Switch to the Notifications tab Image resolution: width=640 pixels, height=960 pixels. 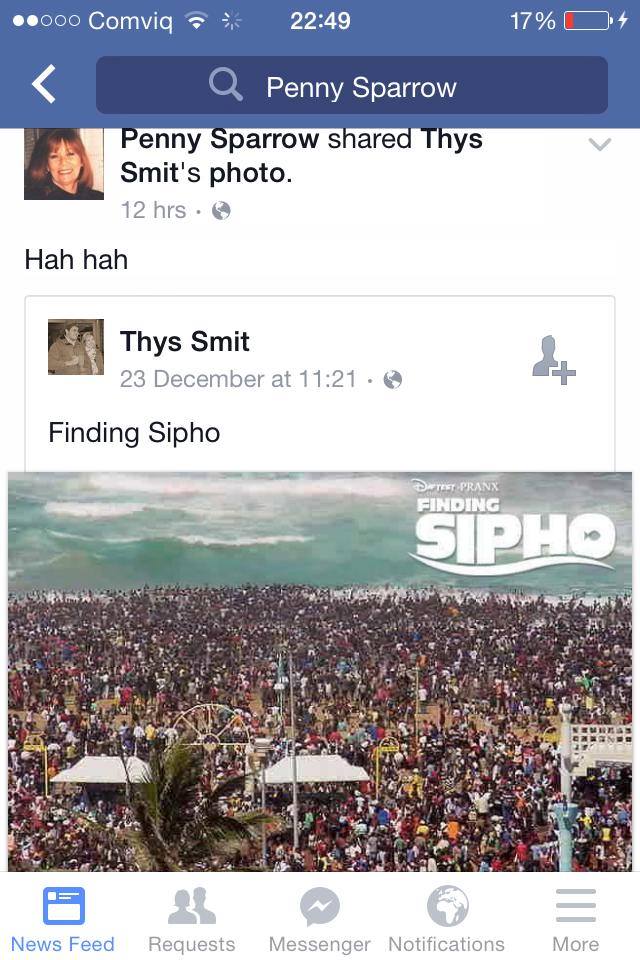446,919
